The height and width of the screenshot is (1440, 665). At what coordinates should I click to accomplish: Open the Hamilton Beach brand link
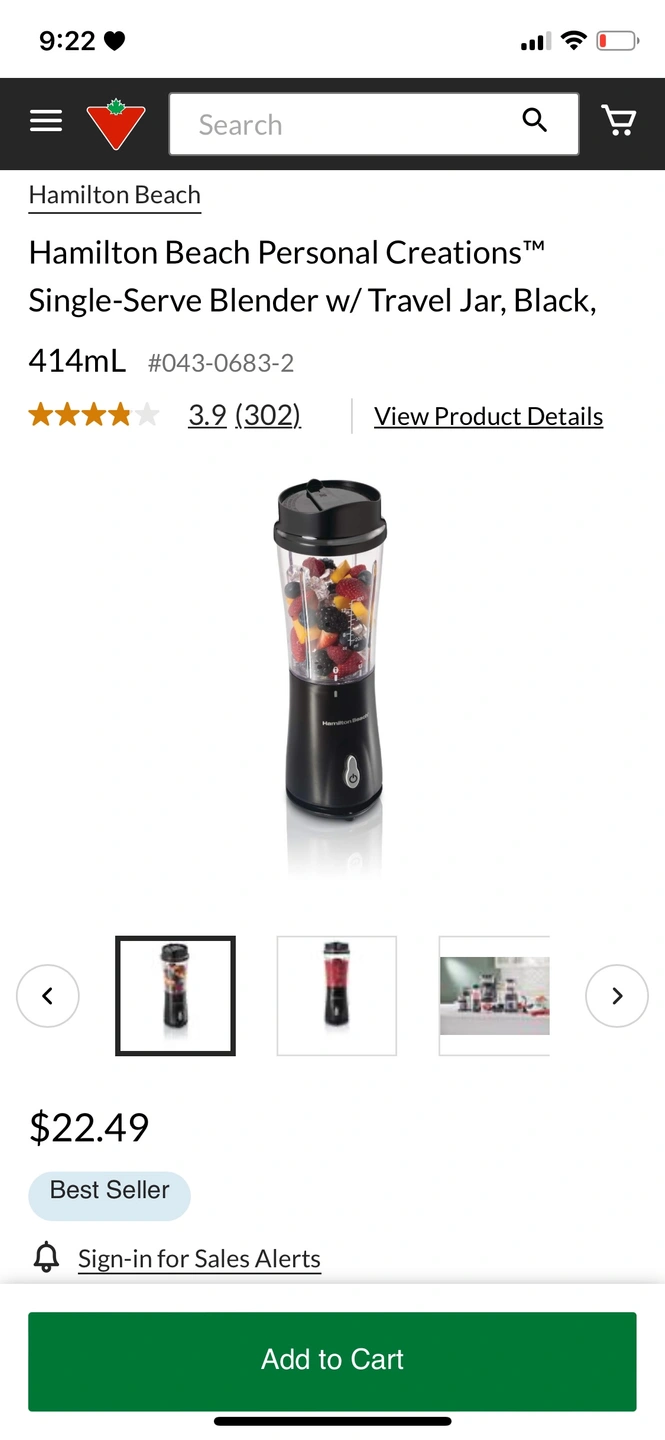pyautogui.click(x=115, y=195)
